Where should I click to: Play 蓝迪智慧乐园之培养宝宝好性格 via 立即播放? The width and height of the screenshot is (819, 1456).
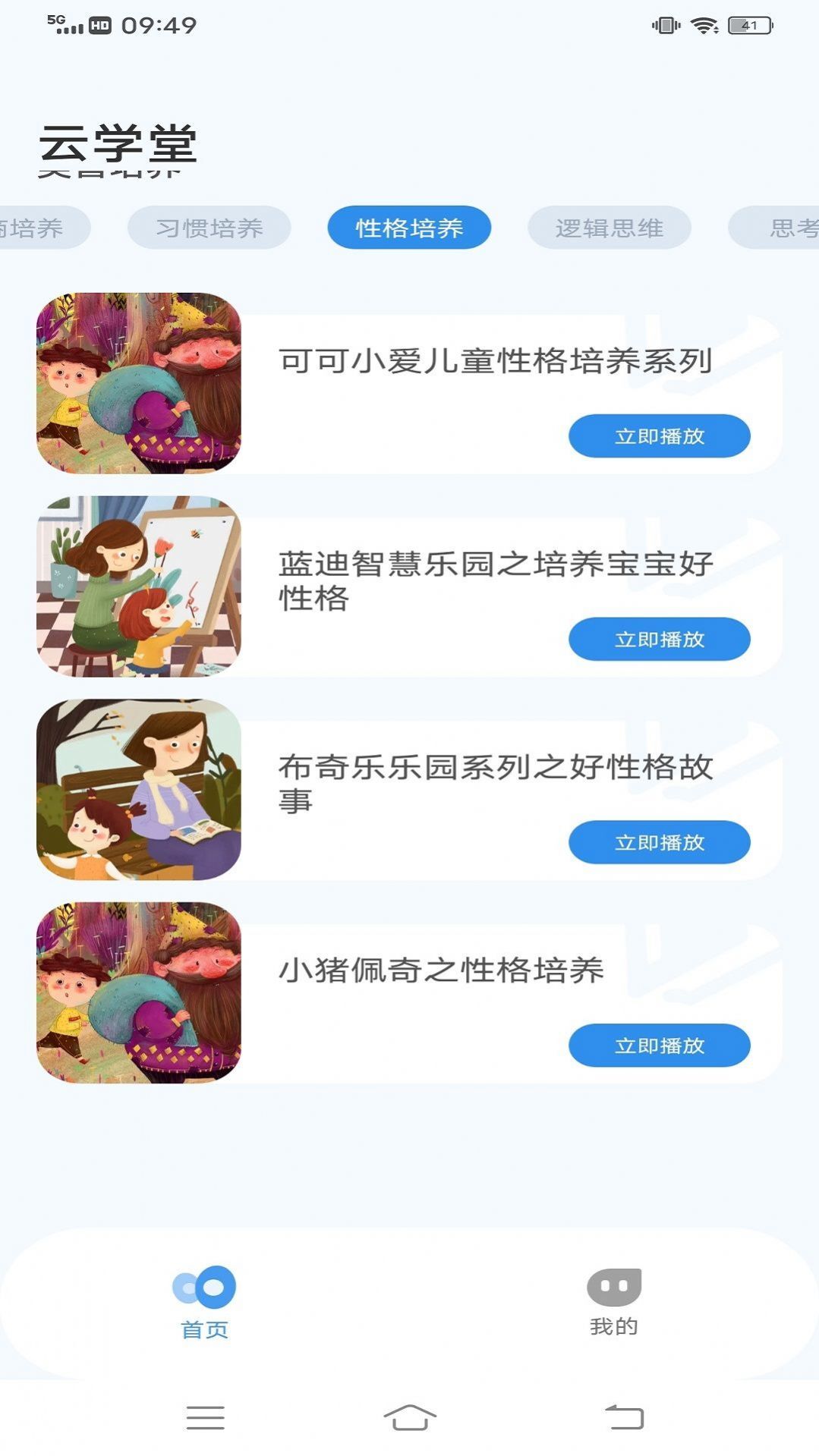pyautogui.click(x=659, y=639)
